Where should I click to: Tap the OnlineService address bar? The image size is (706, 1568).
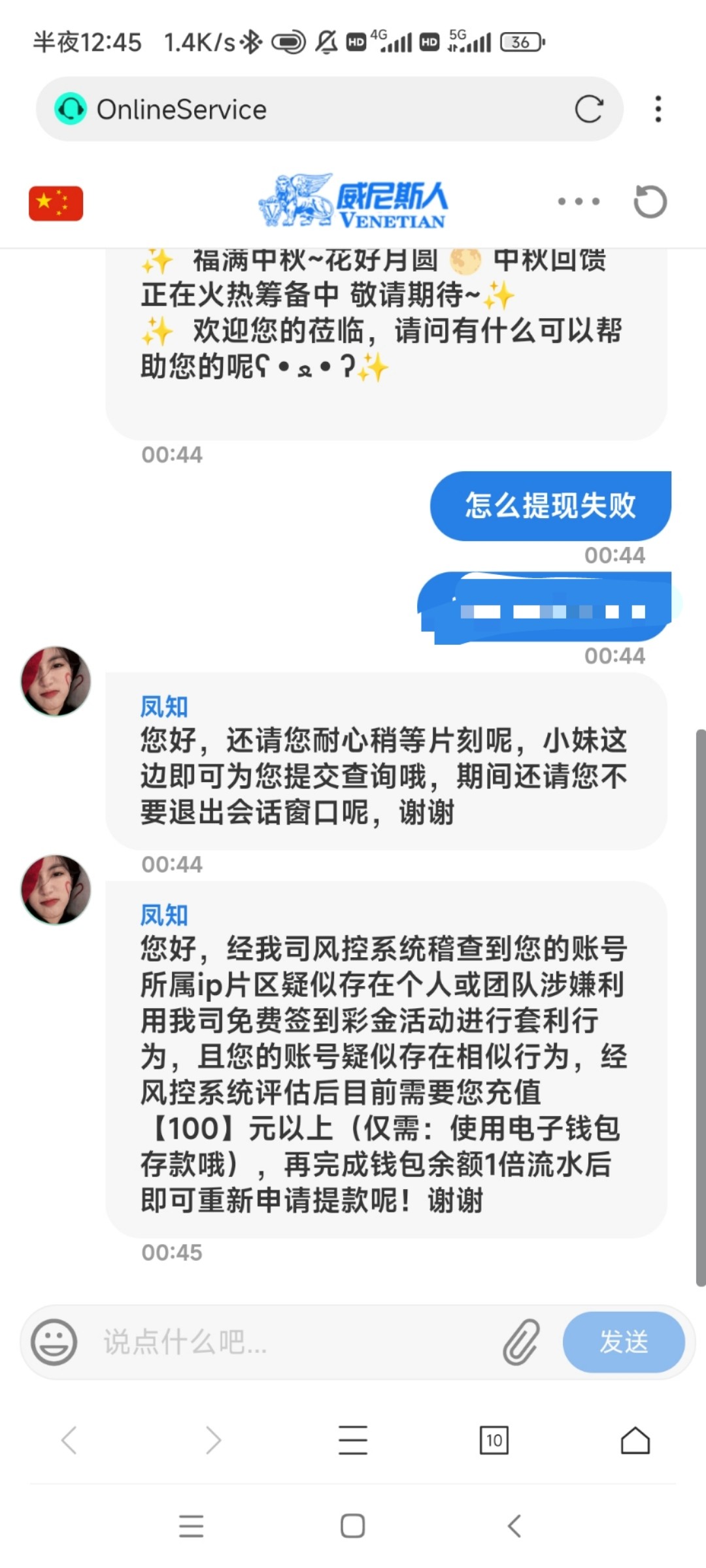(x=314, y=109)
